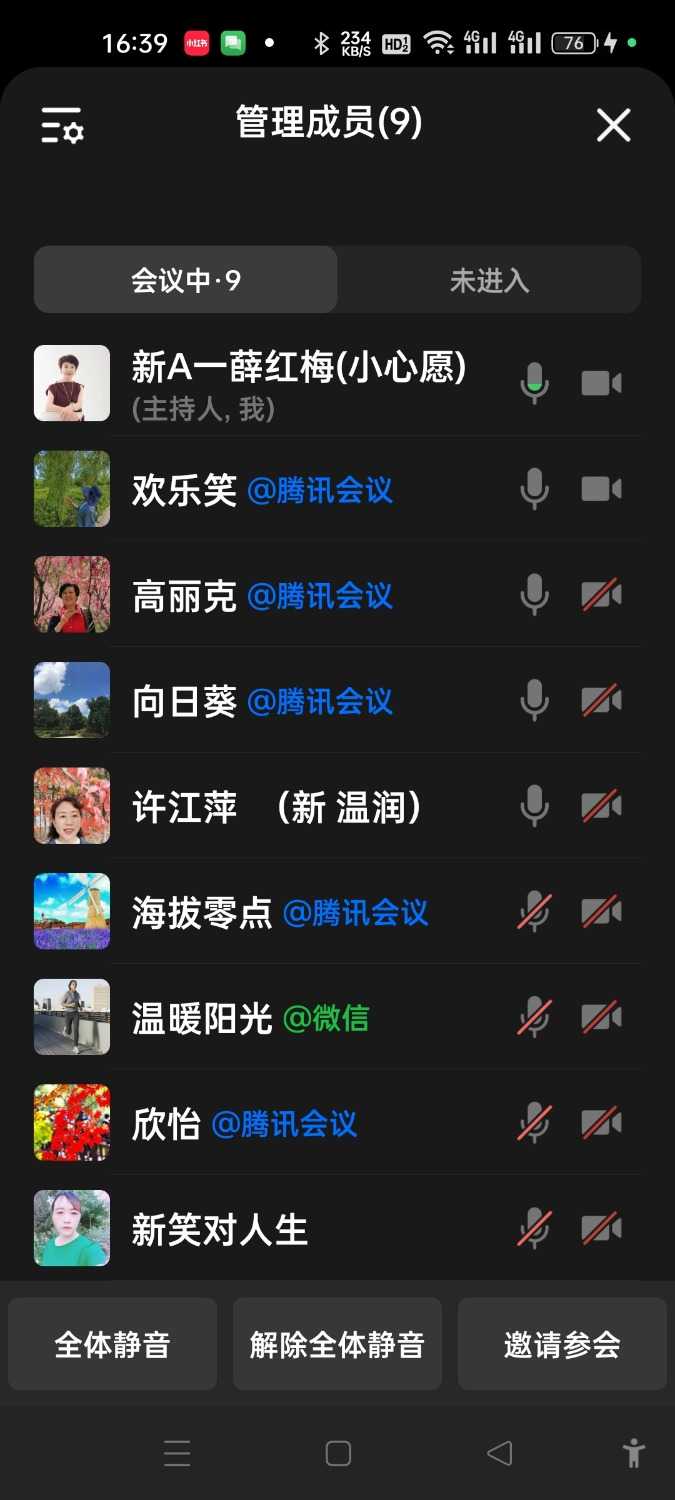
Task: Mute all participants with 全体静音
Action: [112, 1345]
